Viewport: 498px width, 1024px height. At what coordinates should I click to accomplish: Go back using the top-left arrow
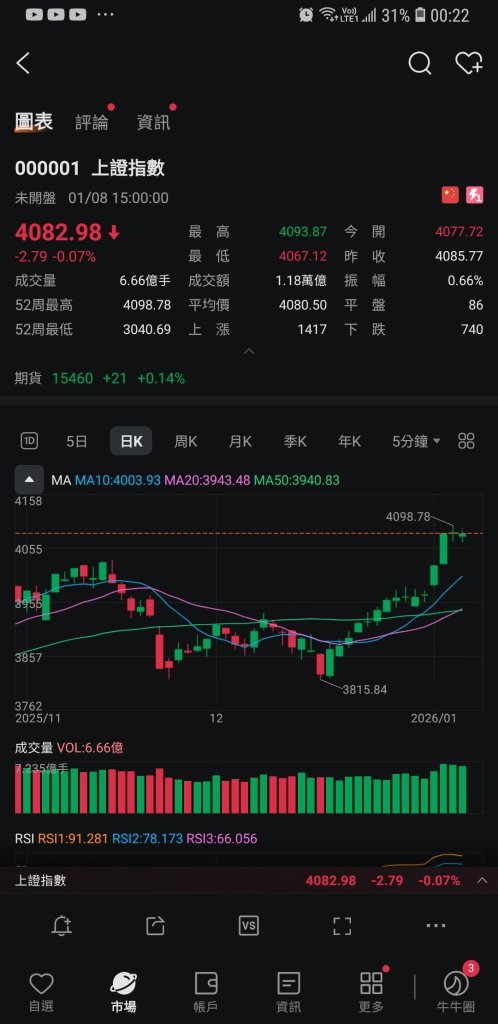[x=23, y=63]
